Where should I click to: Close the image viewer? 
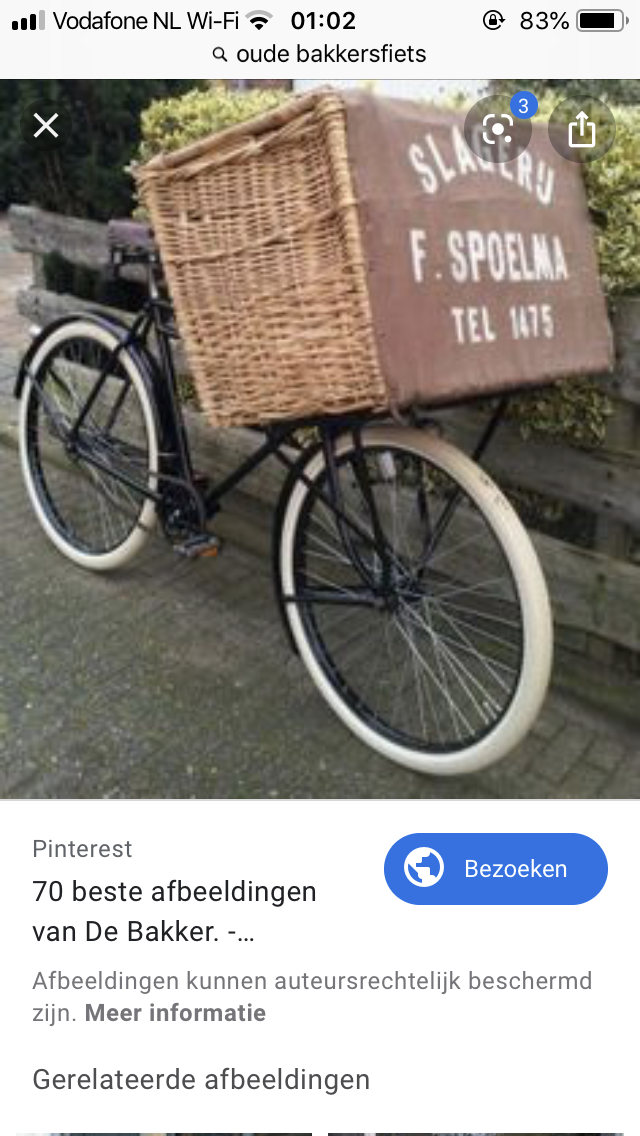tap(46, 125)
